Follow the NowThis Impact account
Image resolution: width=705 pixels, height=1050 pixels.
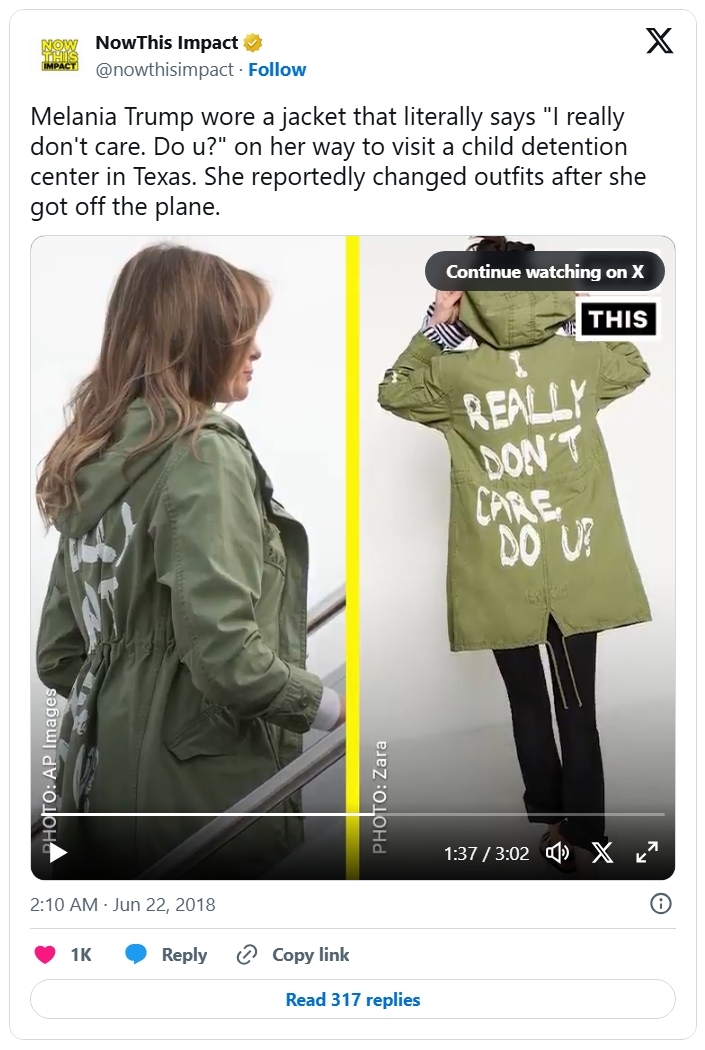(277, 69)
